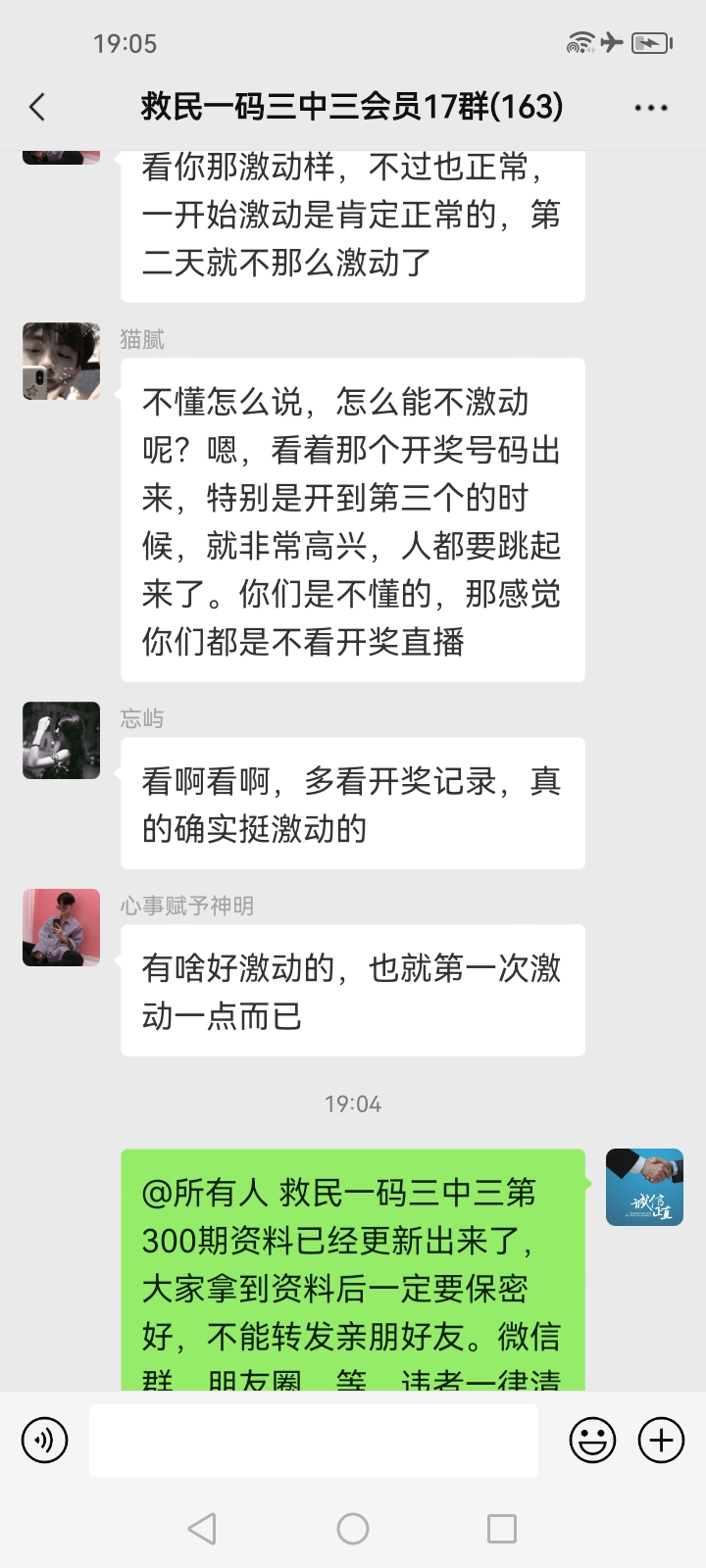Open 猫腻's profile avatar
This screenshot has height=1568, width=706.
click(x=61, y=361)
